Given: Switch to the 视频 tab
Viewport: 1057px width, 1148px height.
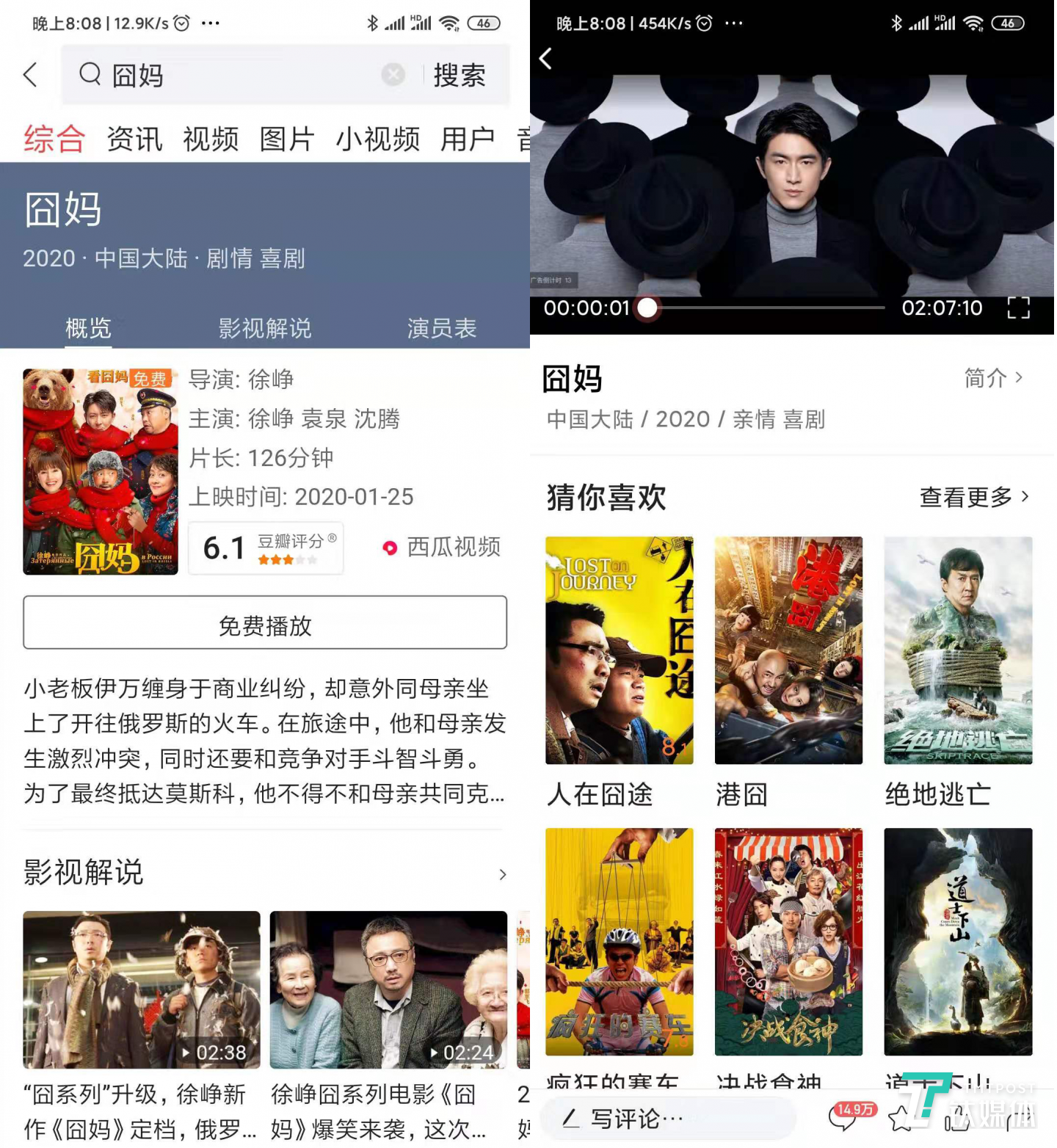Looking at the screenshot, I should click(x=211, y=139).
